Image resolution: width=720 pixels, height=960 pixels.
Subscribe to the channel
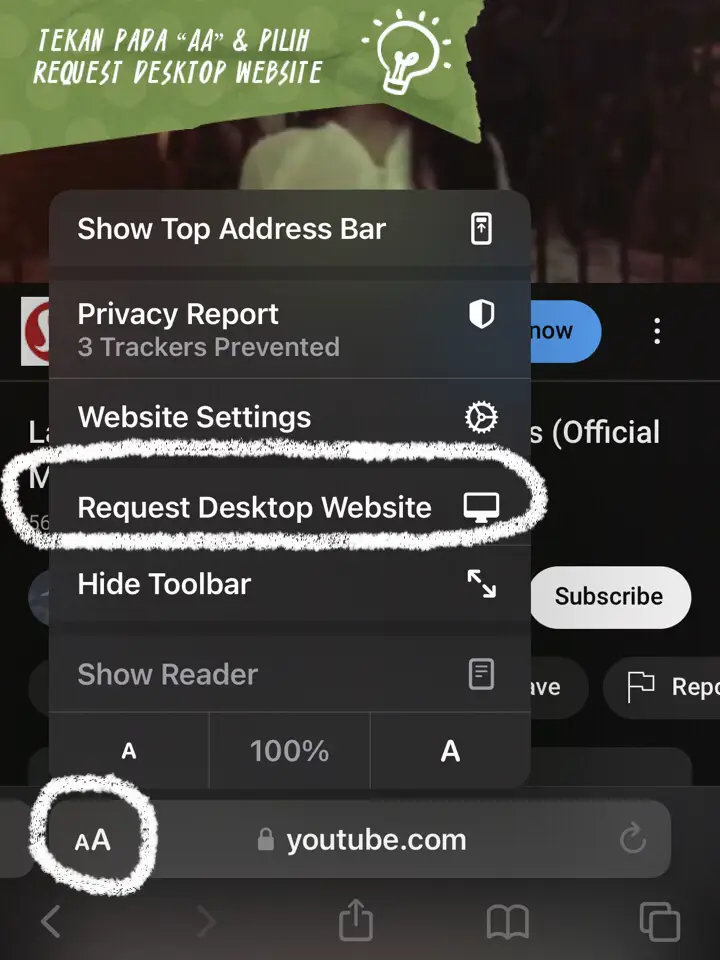point(608,596)
